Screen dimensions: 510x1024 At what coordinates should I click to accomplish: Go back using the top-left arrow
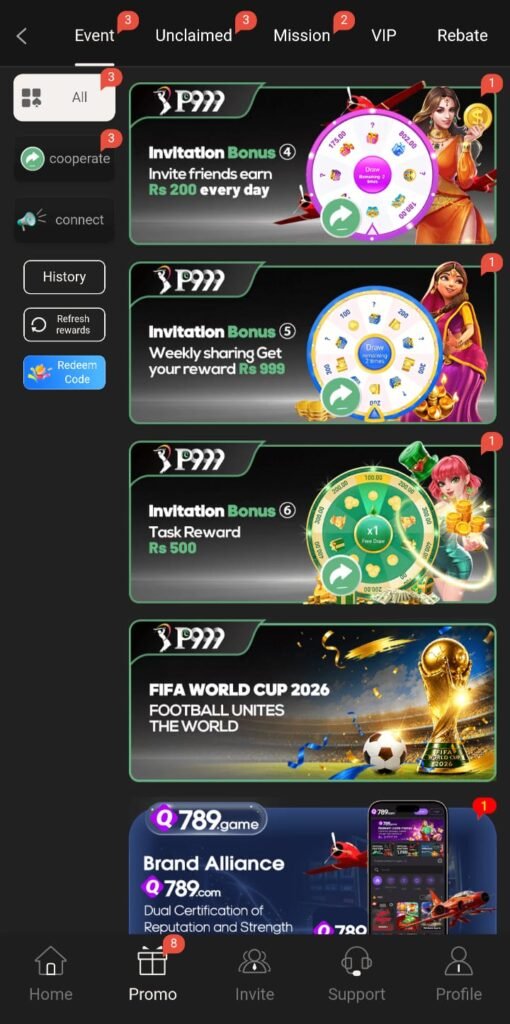[22, 36]
